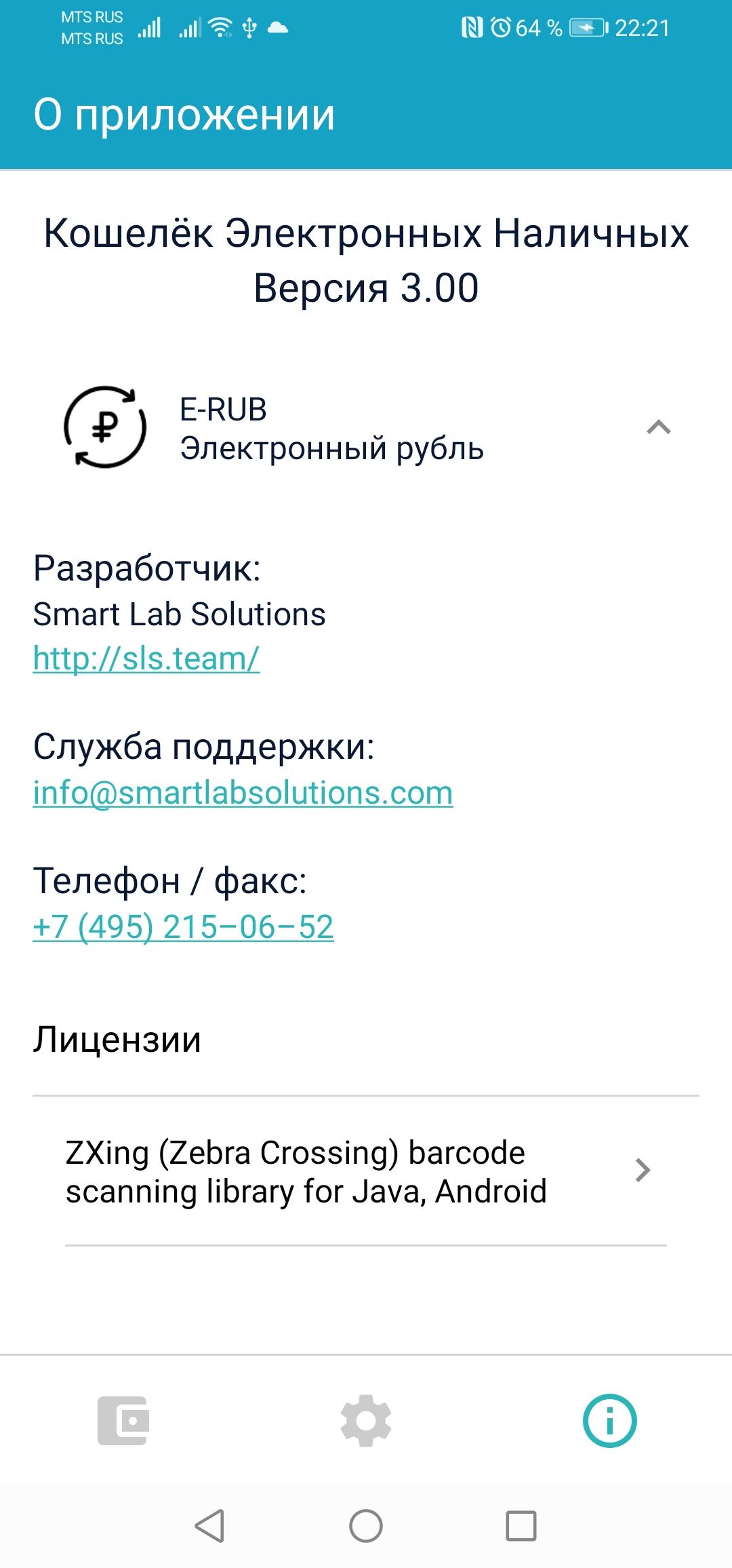Go to the home screen
The width and height of the screenshot is (732, 1568).
pos(366,1527)
